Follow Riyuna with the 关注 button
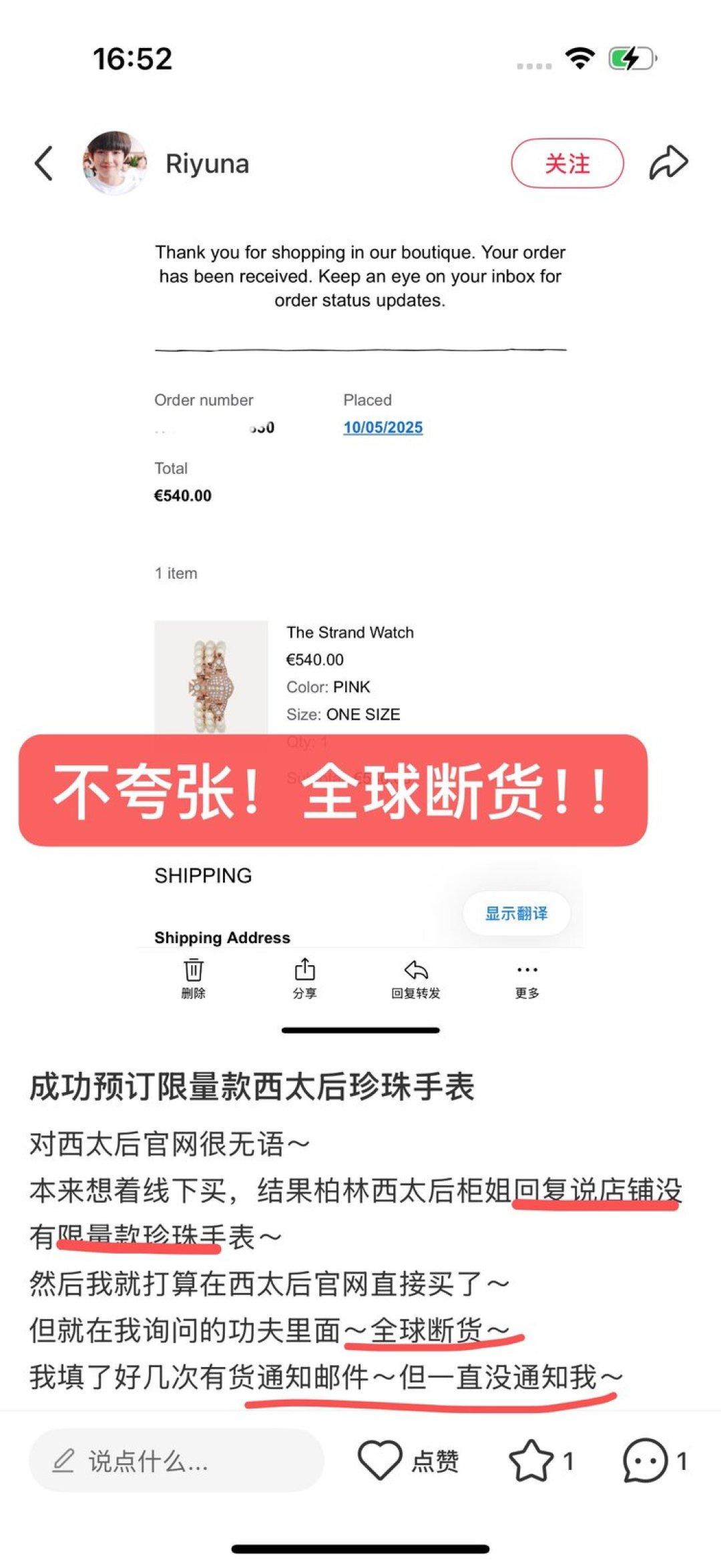Viewport: 721px width, 1568px height. point(567,164)
